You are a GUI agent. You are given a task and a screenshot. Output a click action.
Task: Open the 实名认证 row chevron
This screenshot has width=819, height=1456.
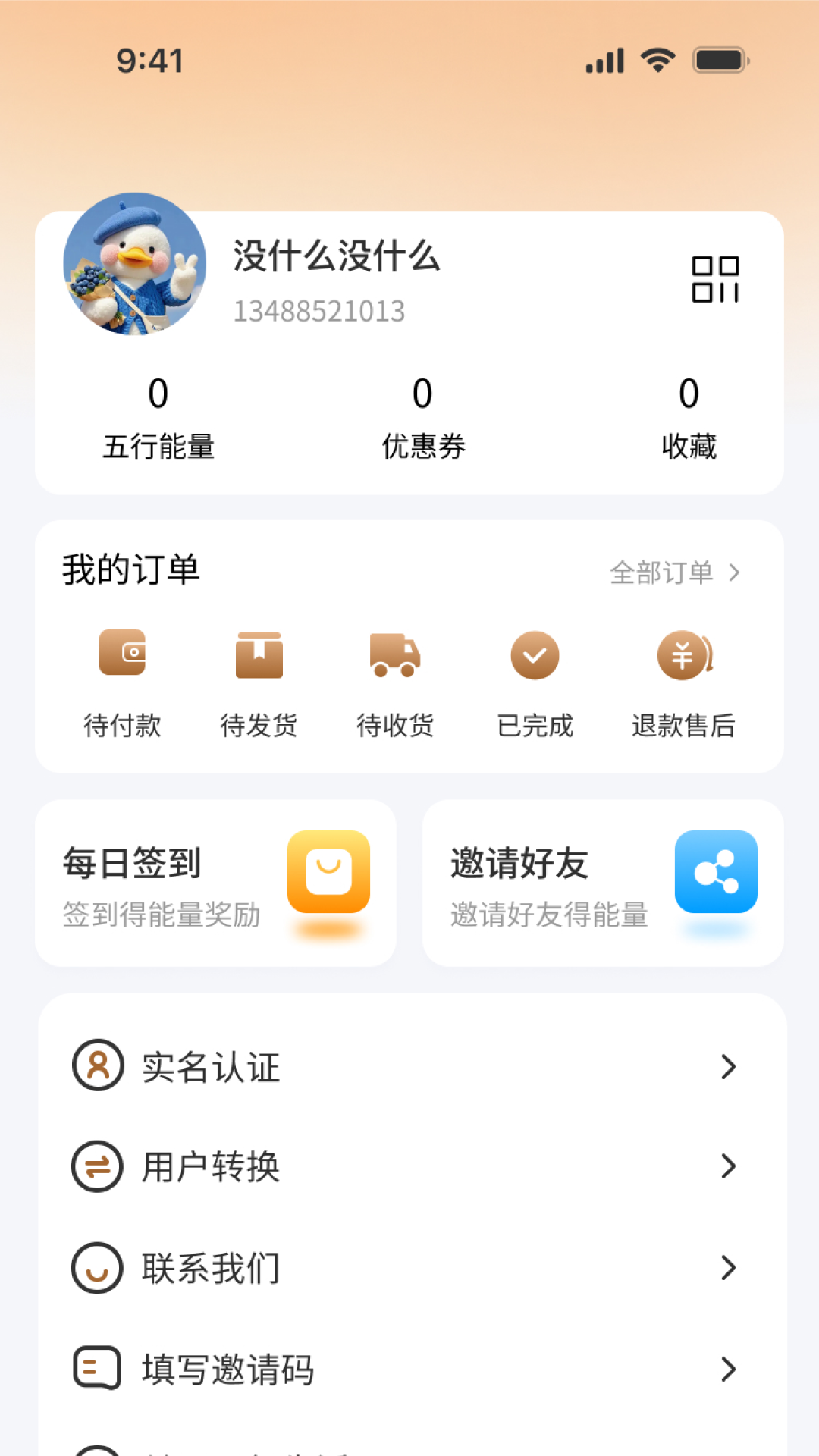[730, 1067]
